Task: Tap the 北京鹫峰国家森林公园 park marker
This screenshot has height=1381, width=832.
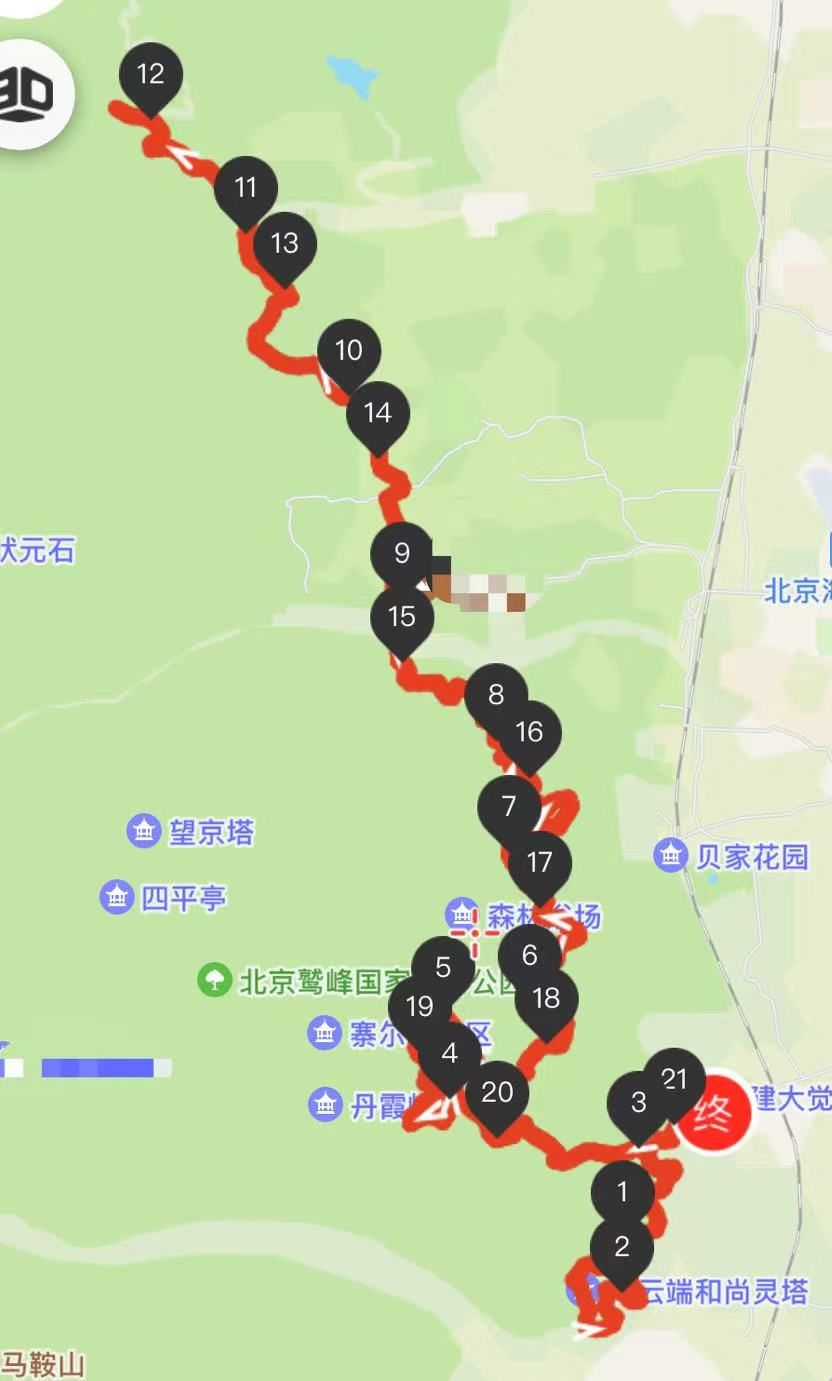Action: pyautogui.click(x=214, y=979)
